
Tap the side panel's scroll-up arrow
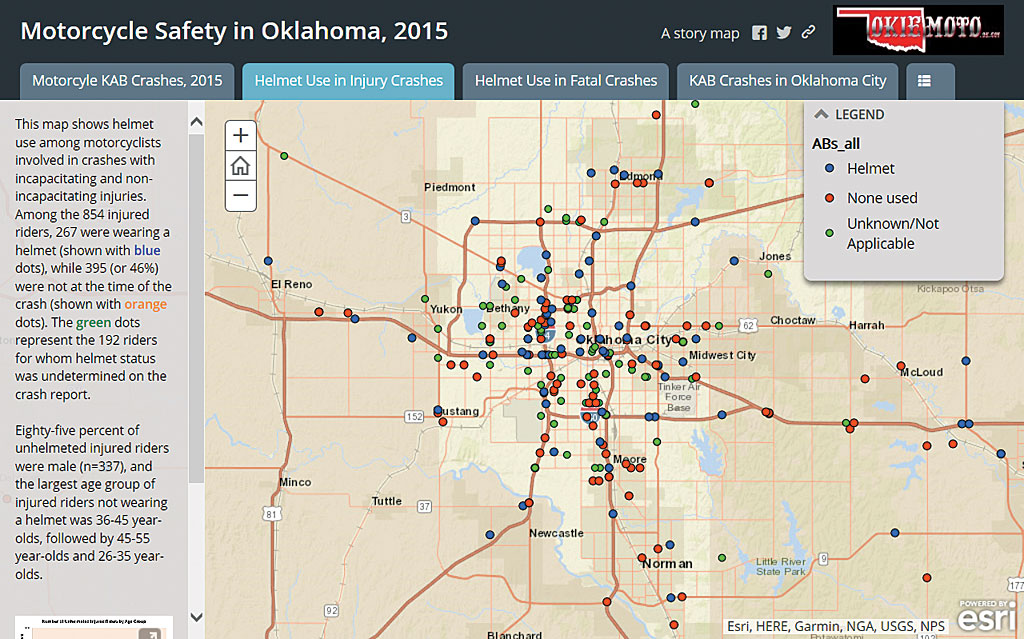(x=196, y=123)
